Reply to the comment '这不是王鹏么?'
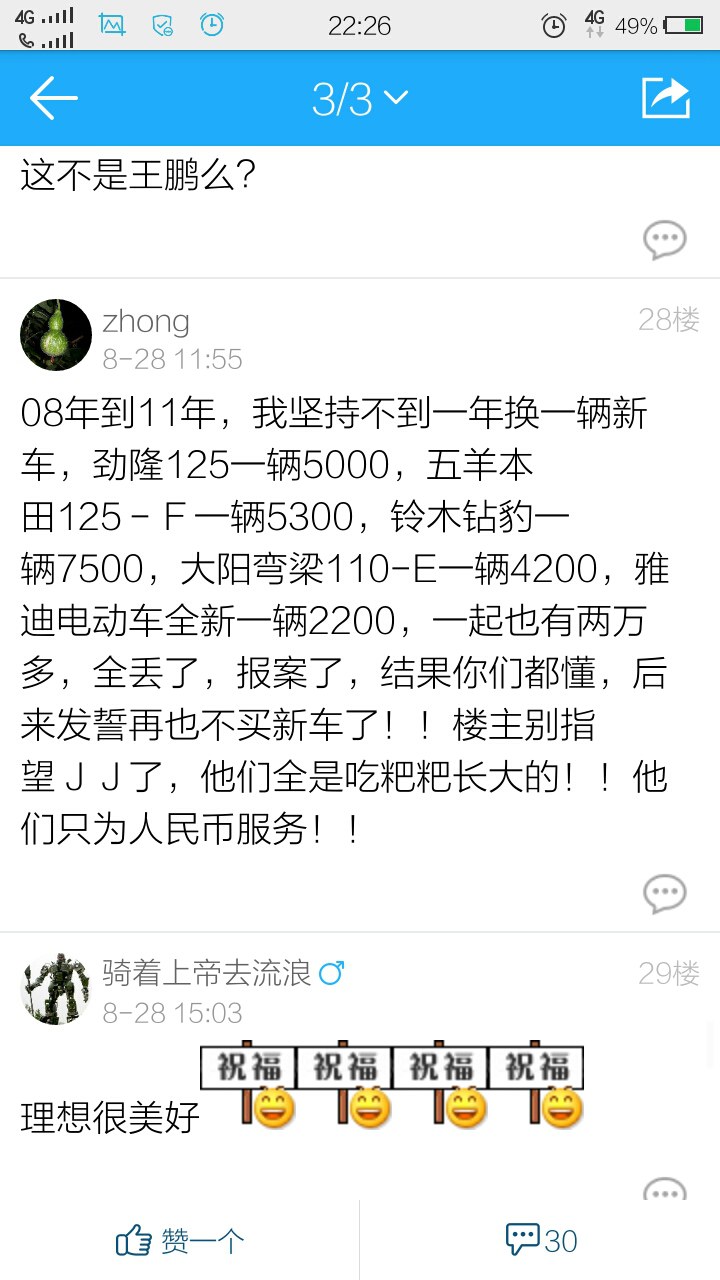This screenshot has width=720, height=1280. (x=664, y=240)
